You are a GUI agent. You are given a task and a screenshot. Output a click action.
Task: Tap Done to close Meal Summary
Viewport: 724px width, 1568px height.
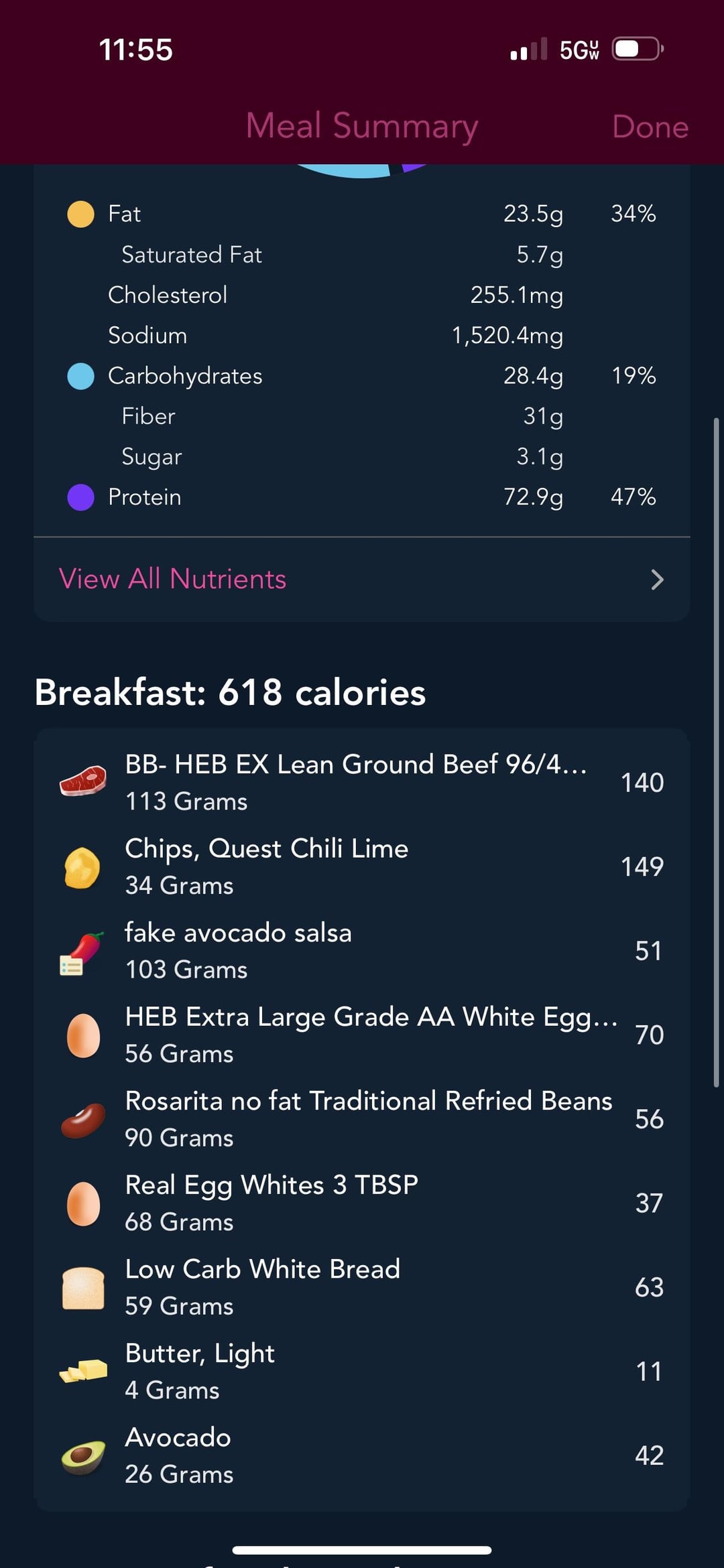[x=650, y=127]
